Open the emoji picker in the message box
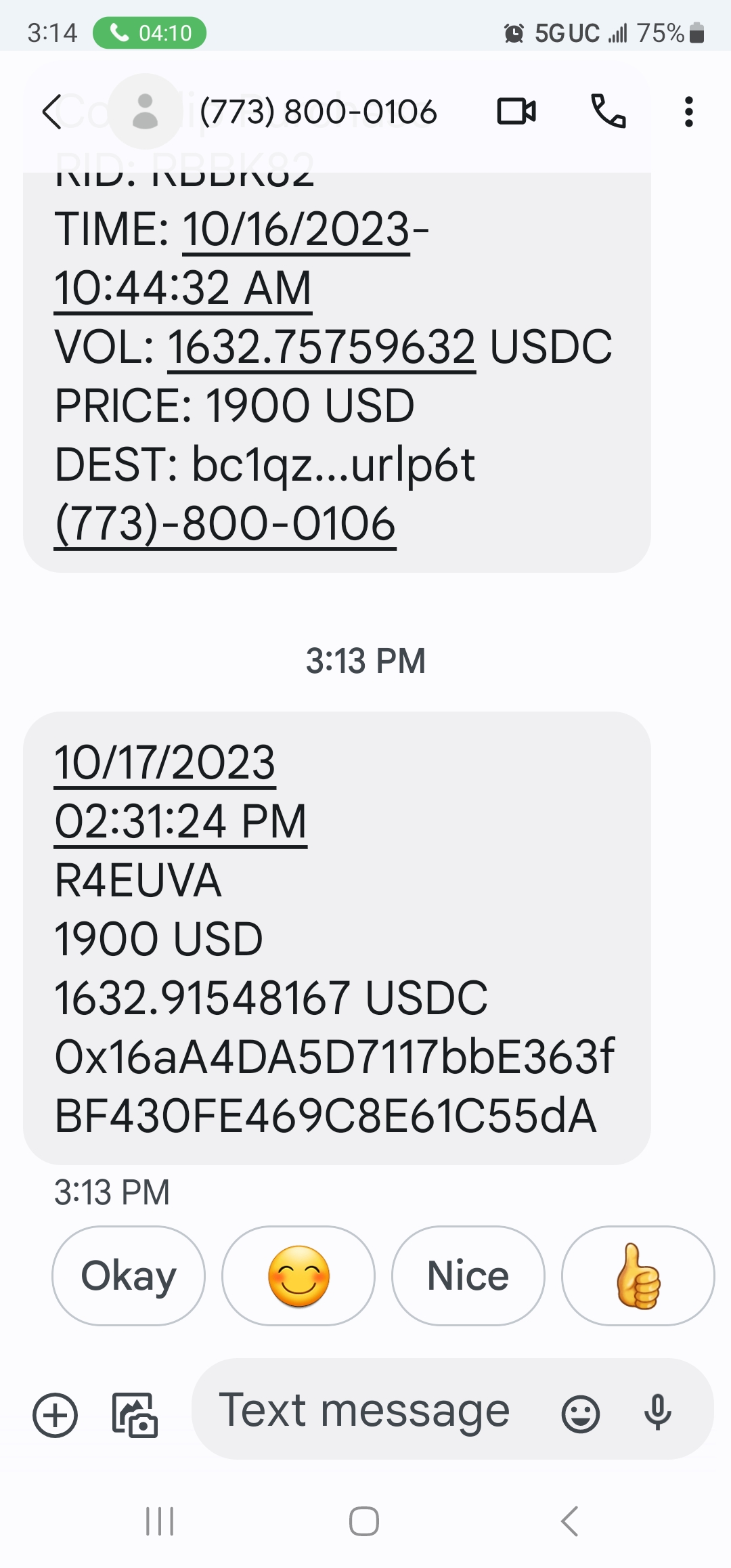731x1568 pixels. click(x=581, y=1414)
